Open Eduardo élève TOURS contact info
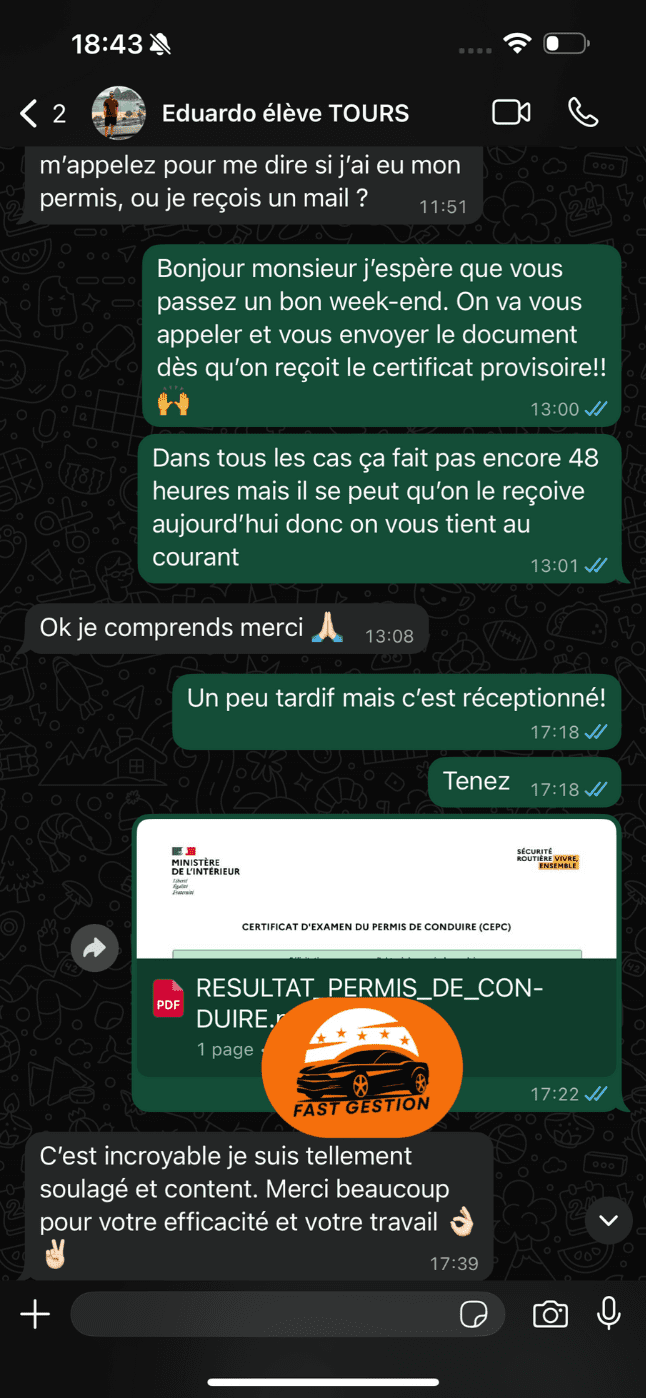 point(285,113)
